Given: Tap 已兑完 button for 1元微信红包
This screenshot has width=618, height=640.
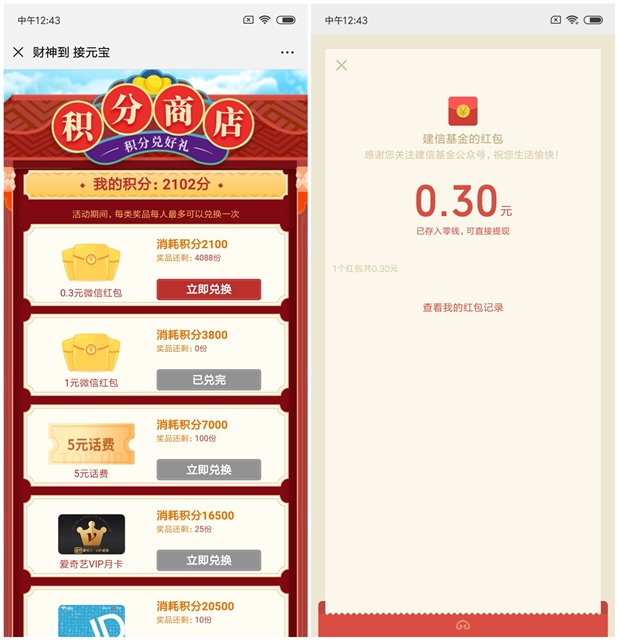Looking at the screenshot, I should pos(208,379).
